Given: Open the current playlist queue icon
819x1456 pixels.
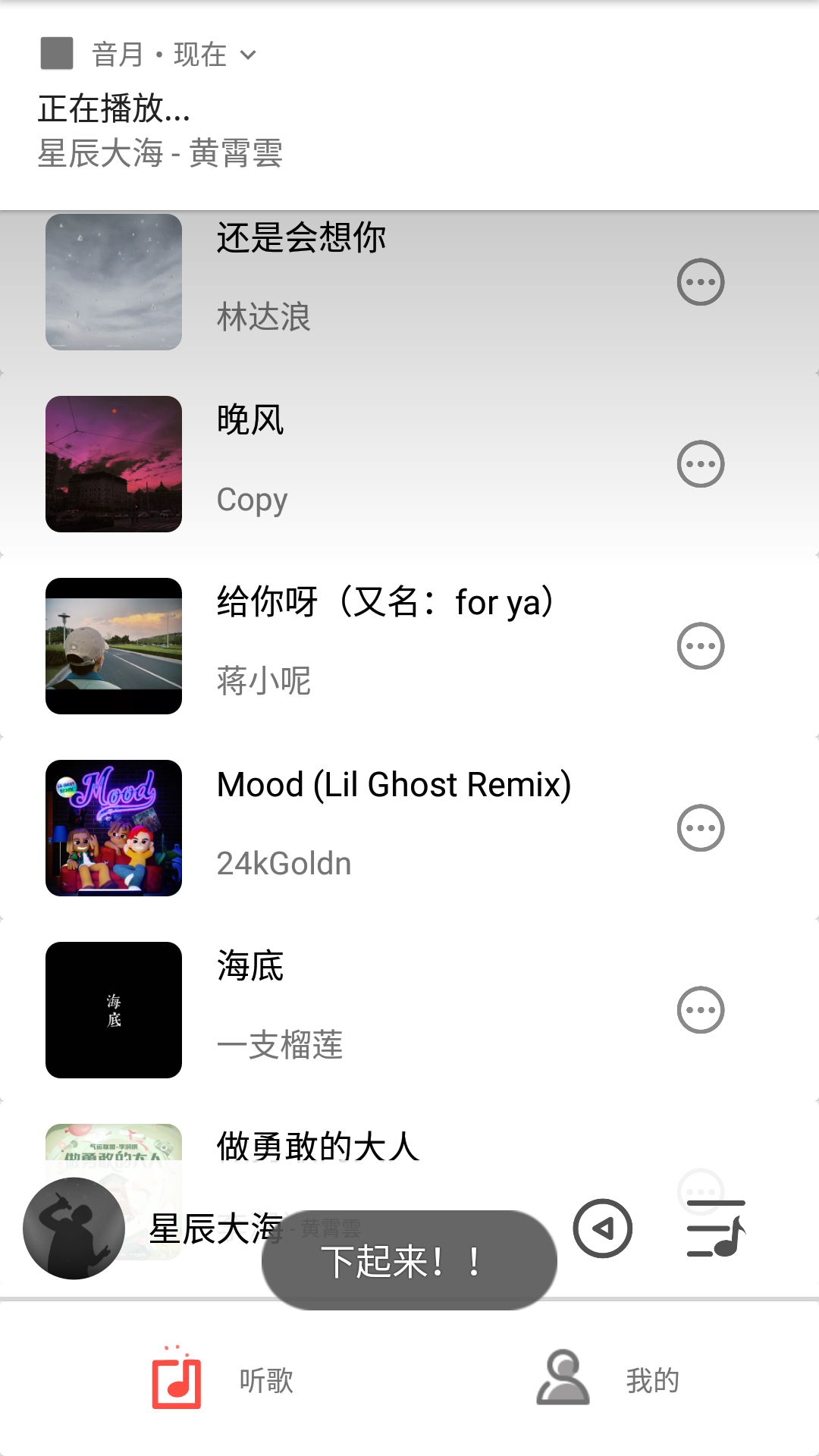Looking at the screenshot, I should click(716, 1230).
